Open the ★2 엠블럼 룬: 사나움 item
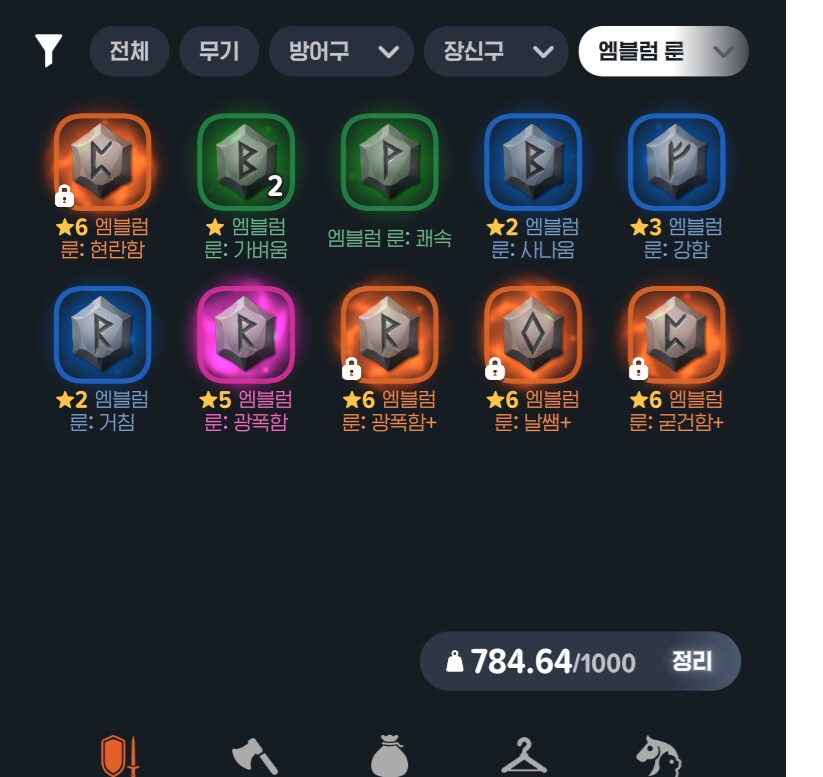Screen dimensions: 823x777 coord(533,162)
